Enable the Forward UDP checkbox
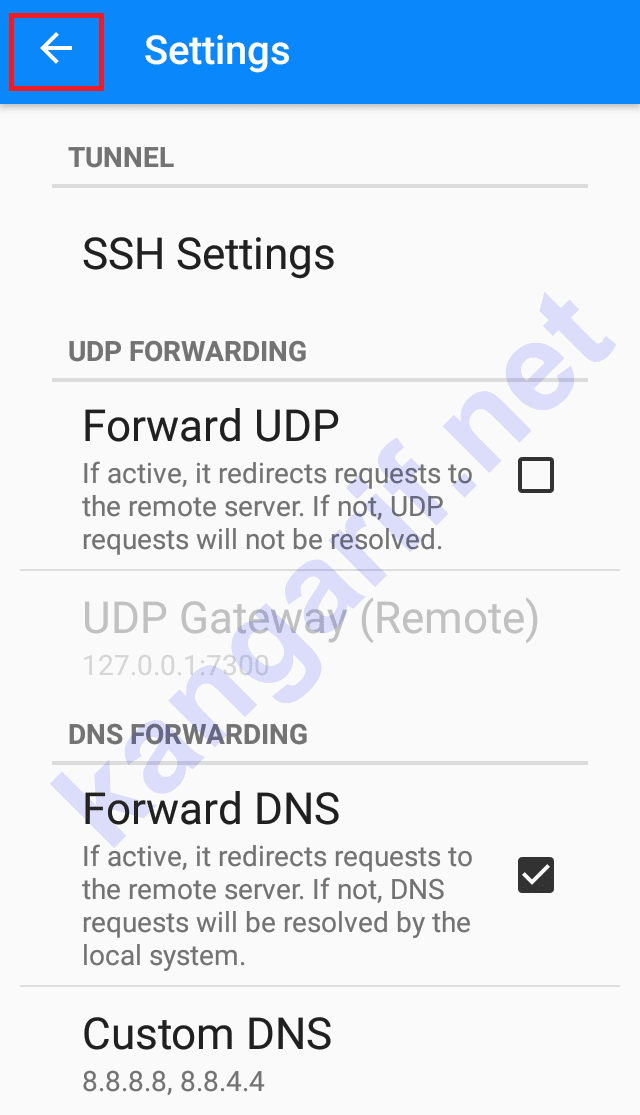Image resolution: width=640 pixels, height=1115 pixels. pyautogui.click(x=535, y=475)
